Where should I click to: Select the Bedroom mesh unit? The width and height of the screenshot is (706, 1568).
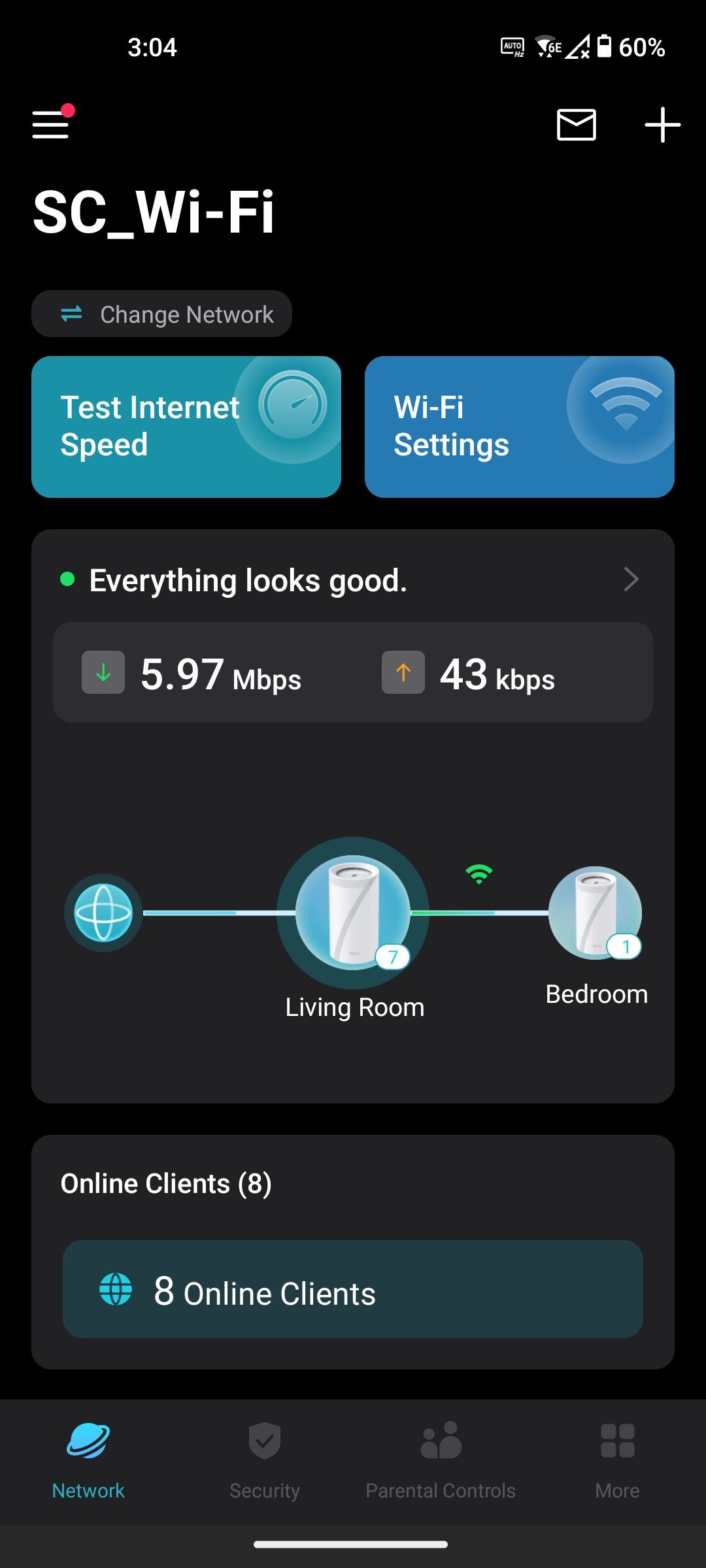pos(595,913)
